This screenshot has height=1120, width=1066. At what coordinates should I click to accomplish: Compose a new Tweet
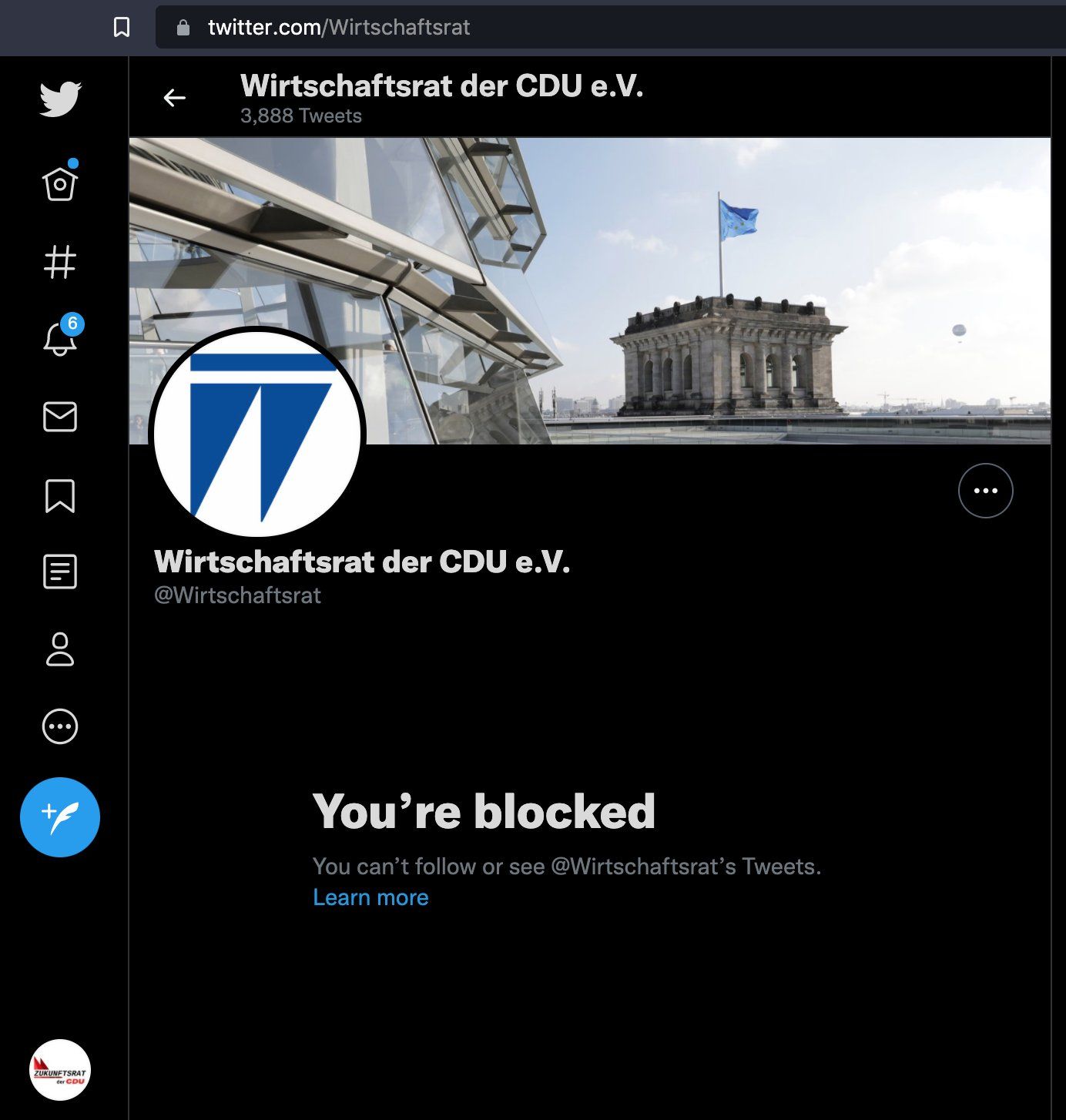60,817
